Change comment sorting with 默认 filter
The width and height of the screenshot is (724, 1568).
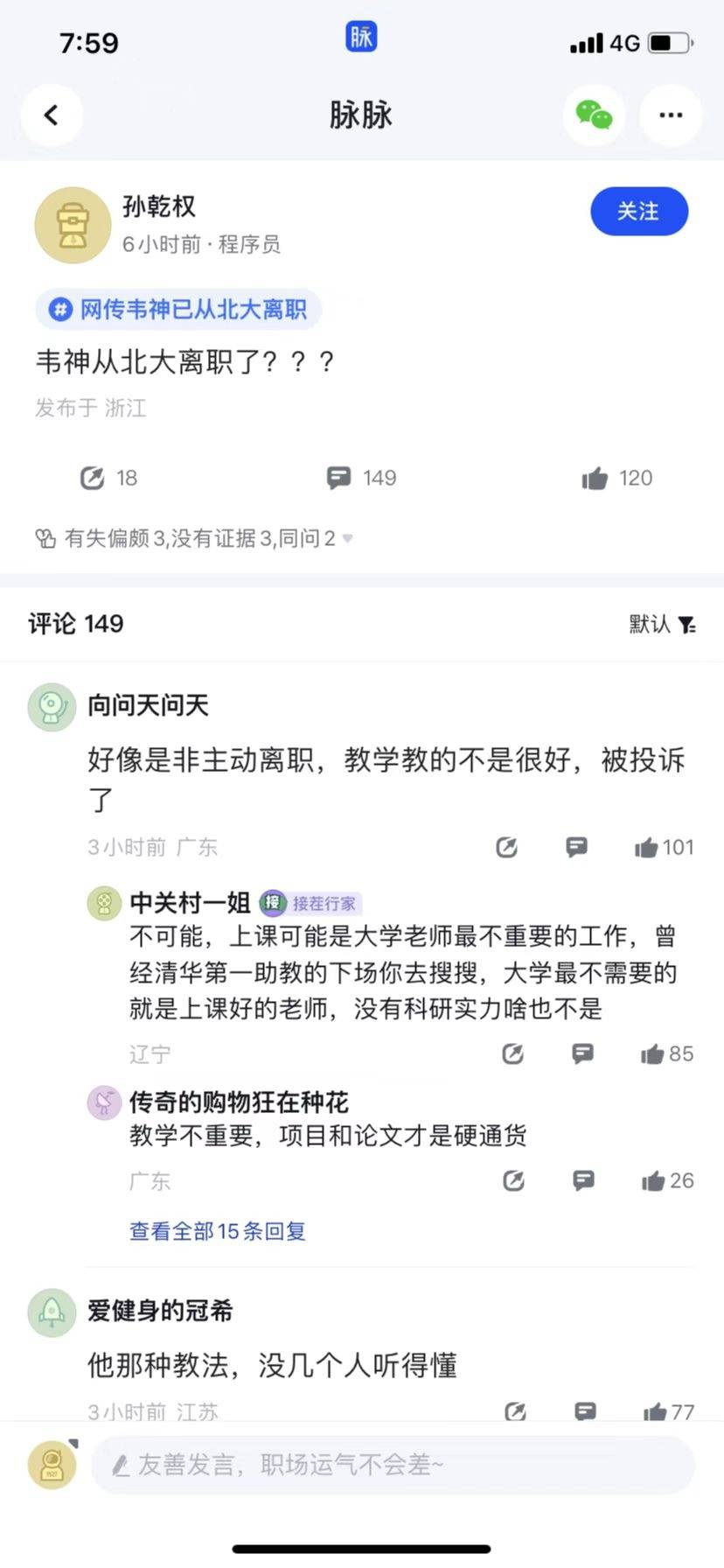point(662,624)
